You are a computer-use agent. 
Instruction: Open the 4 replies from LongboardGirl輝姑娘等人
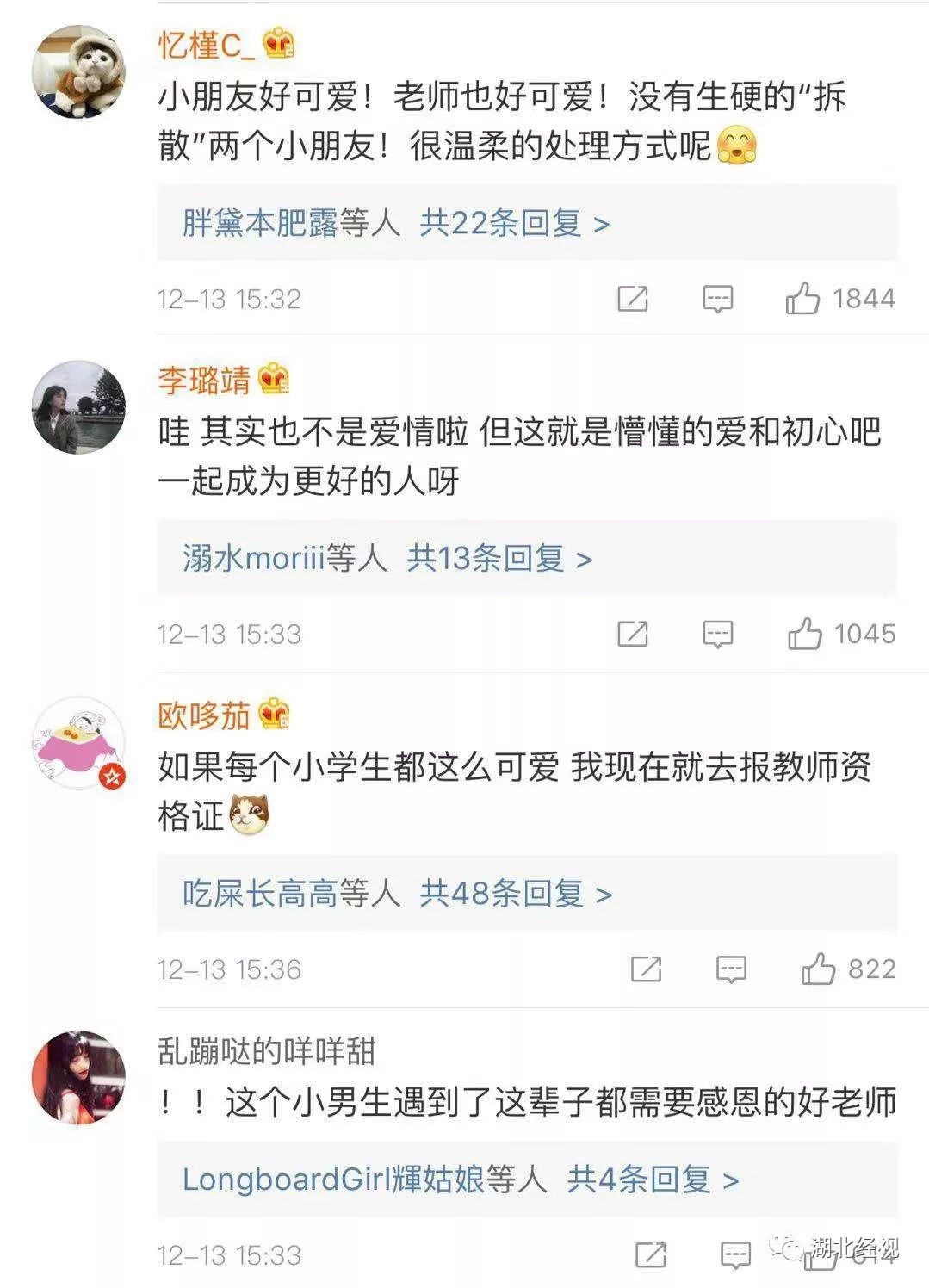[x=652, y=1179]
